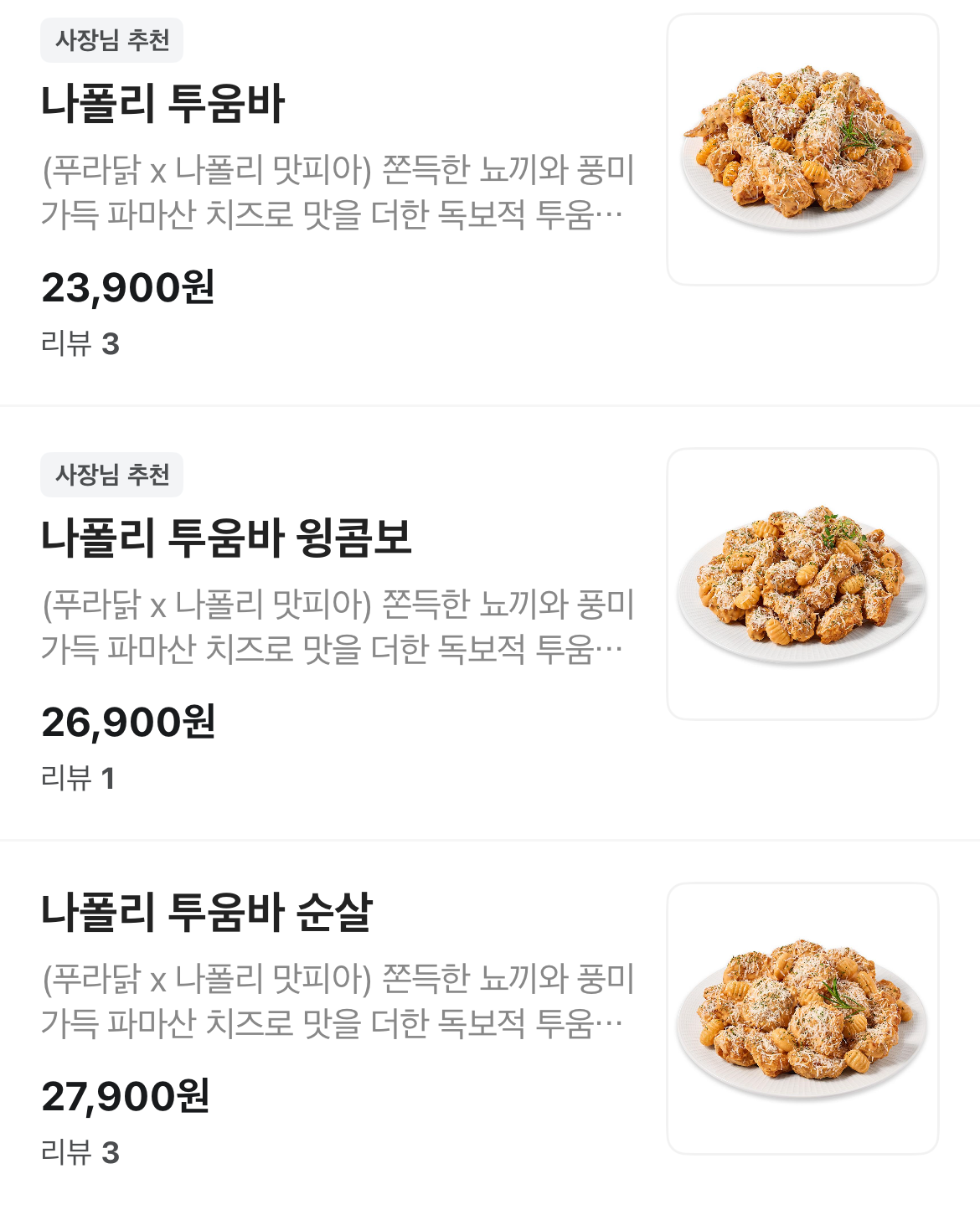980x1215 pixels.
Task: Open the 나폴리 투움바 menu item
Action: click(x=163, y=104)
